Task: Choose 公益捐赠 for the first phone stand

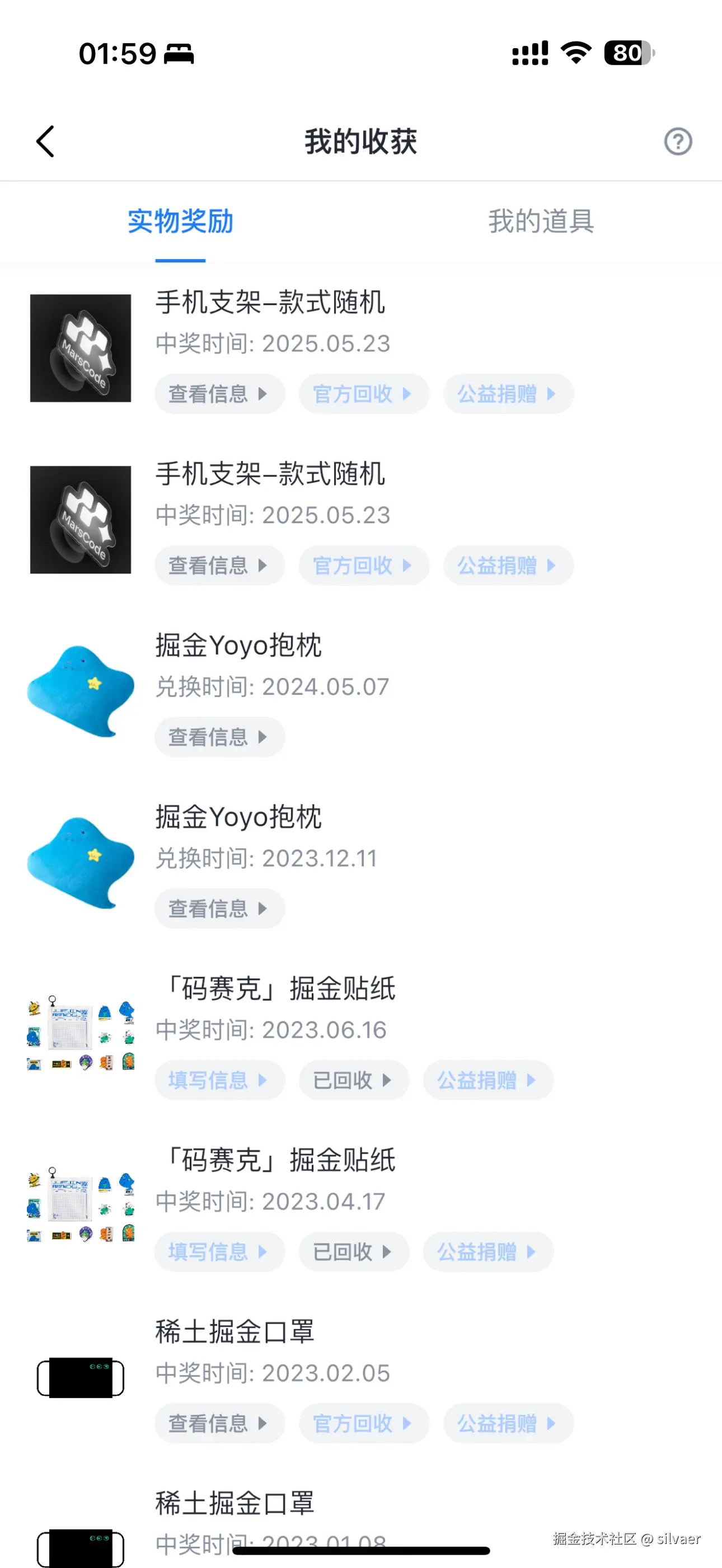Action: [508, 394]
